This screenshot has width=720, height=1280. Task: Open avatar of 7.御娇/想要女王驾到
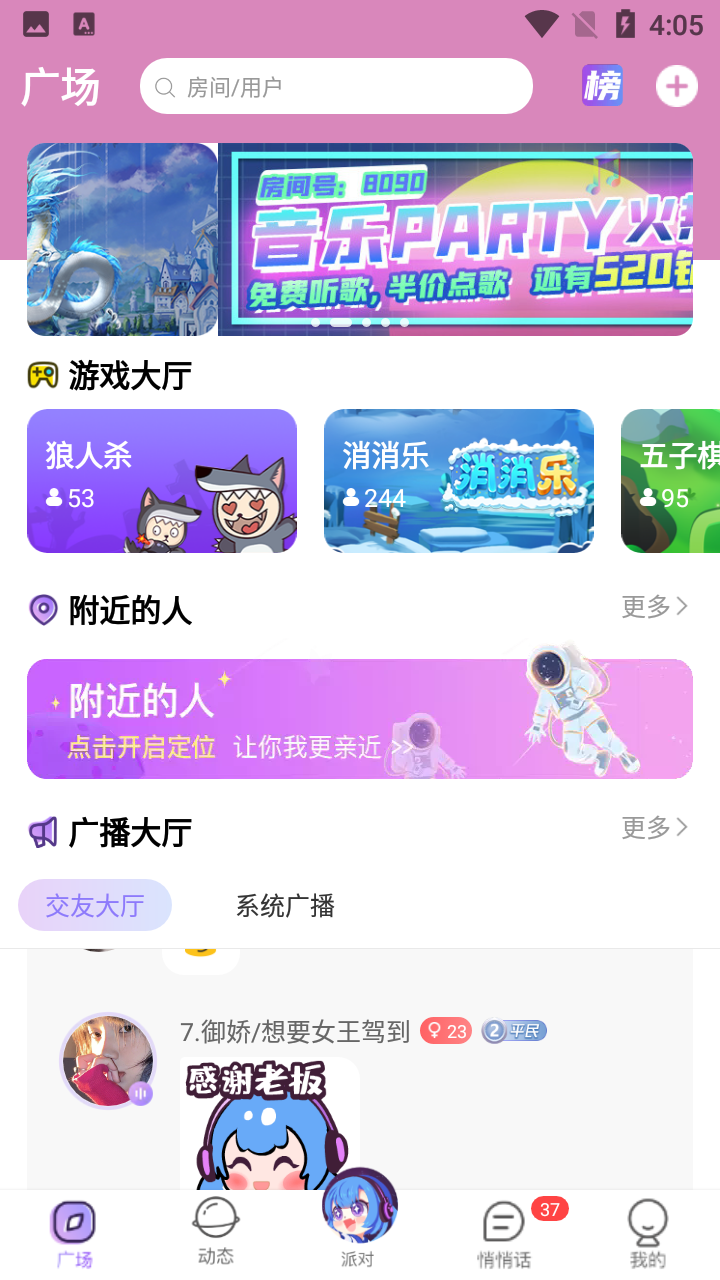pyautogui.click(x=108, y=1060)
